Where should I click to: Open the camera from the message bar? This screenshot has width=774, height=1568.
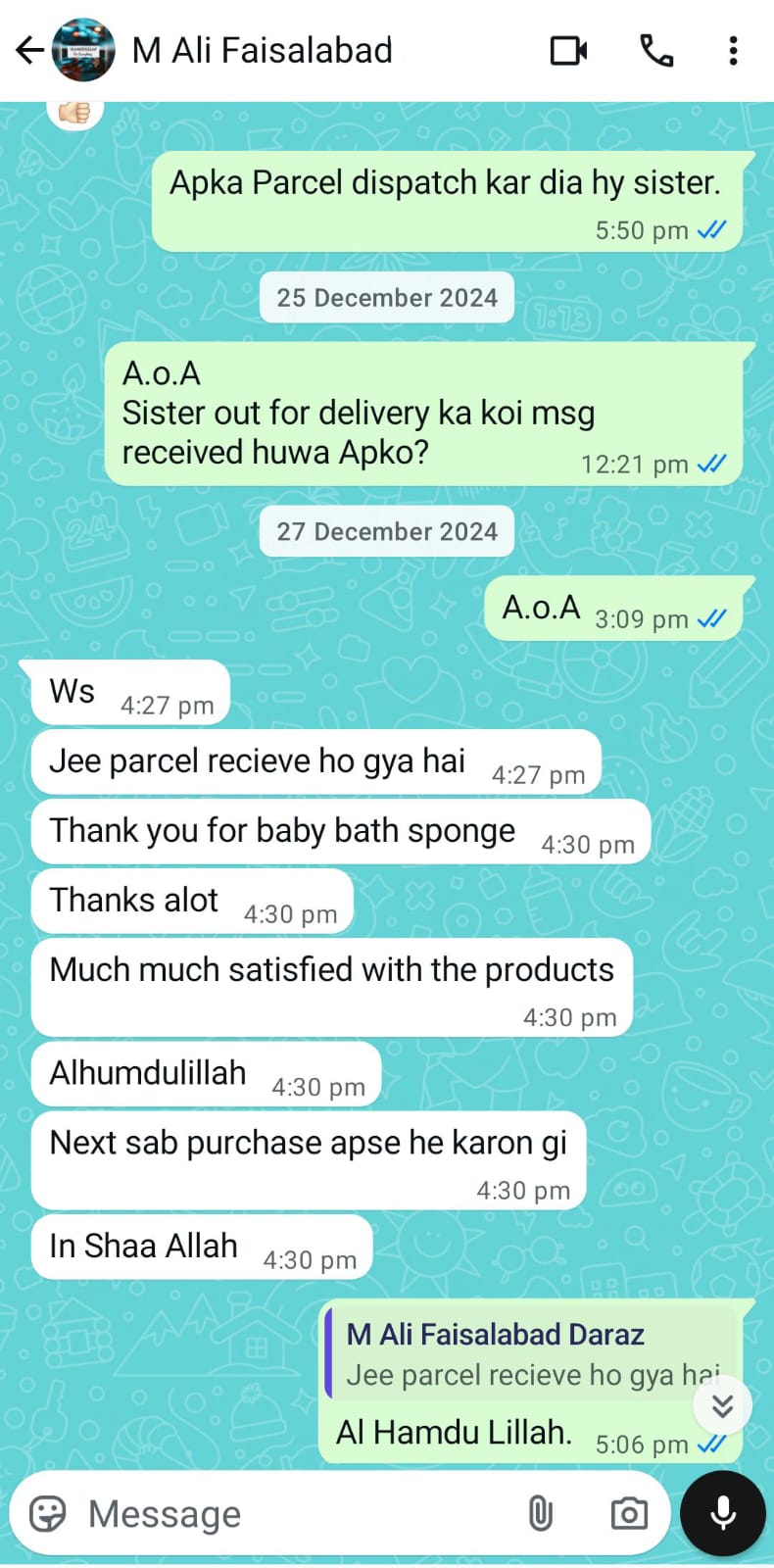(x=629, y=1514)
